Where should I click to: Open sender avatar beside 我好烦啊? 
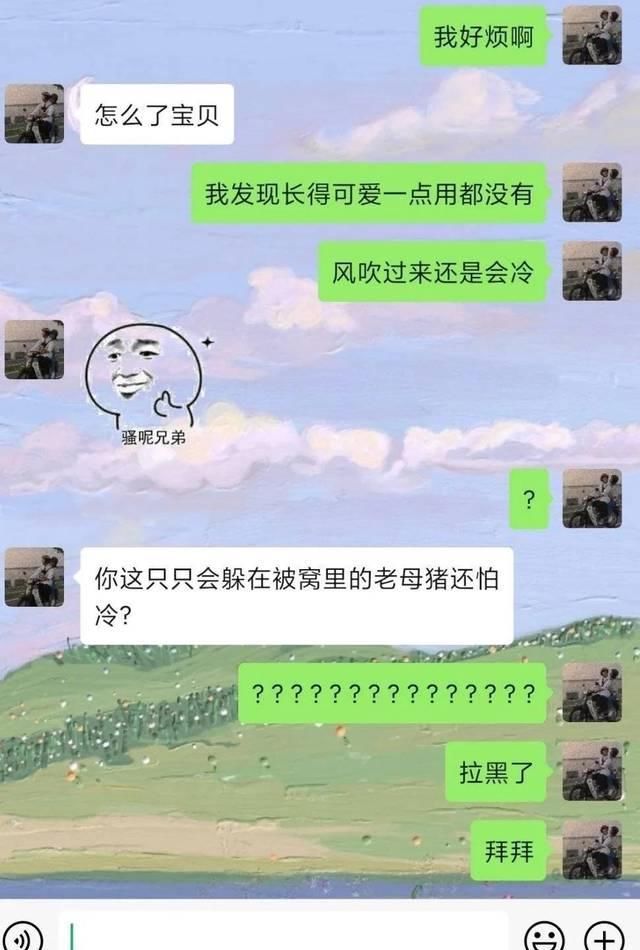[x=592, y=35]
